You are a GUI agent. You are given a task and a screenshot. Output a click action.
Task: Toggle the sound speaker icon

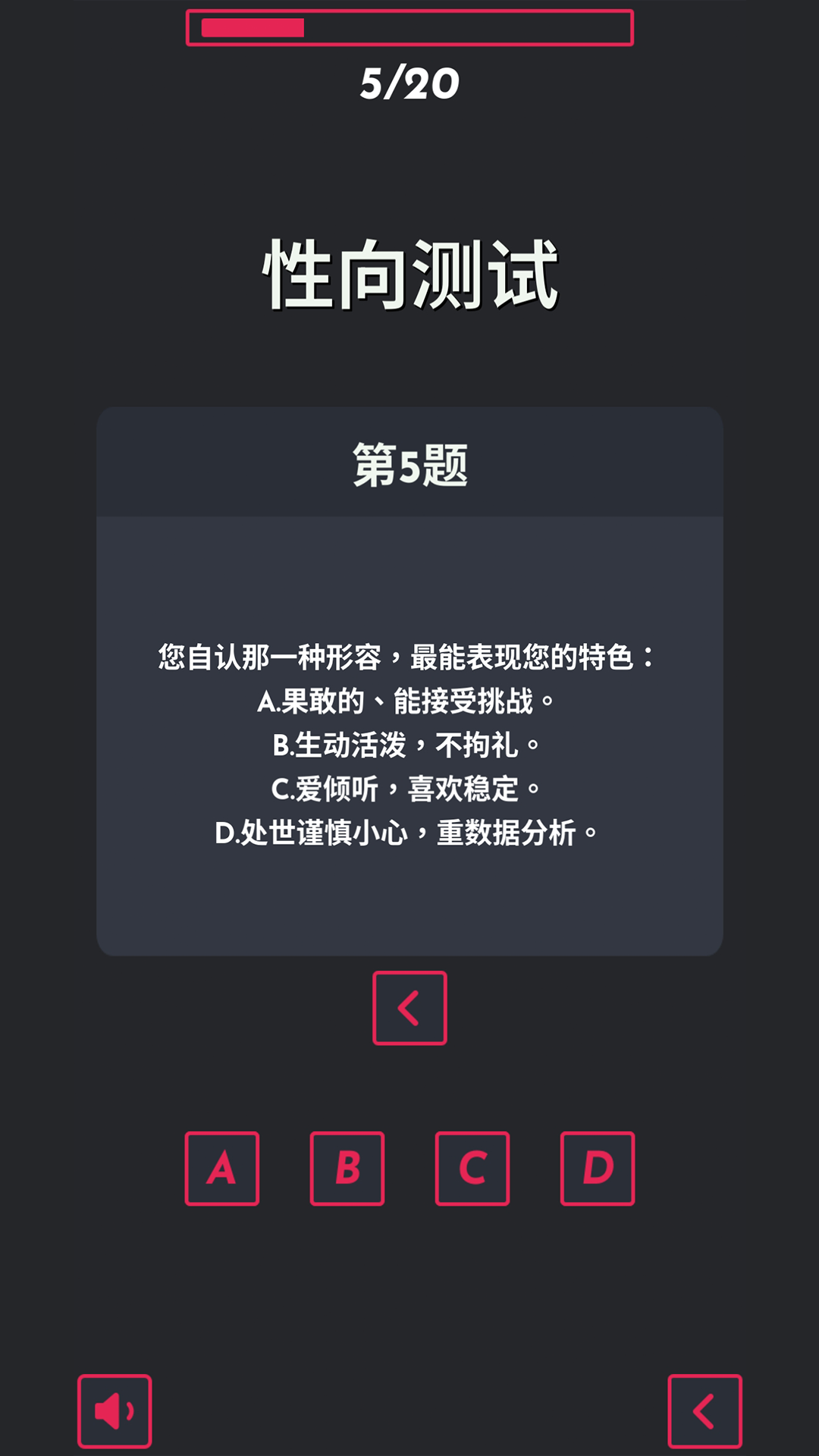tap(115, 1411)
